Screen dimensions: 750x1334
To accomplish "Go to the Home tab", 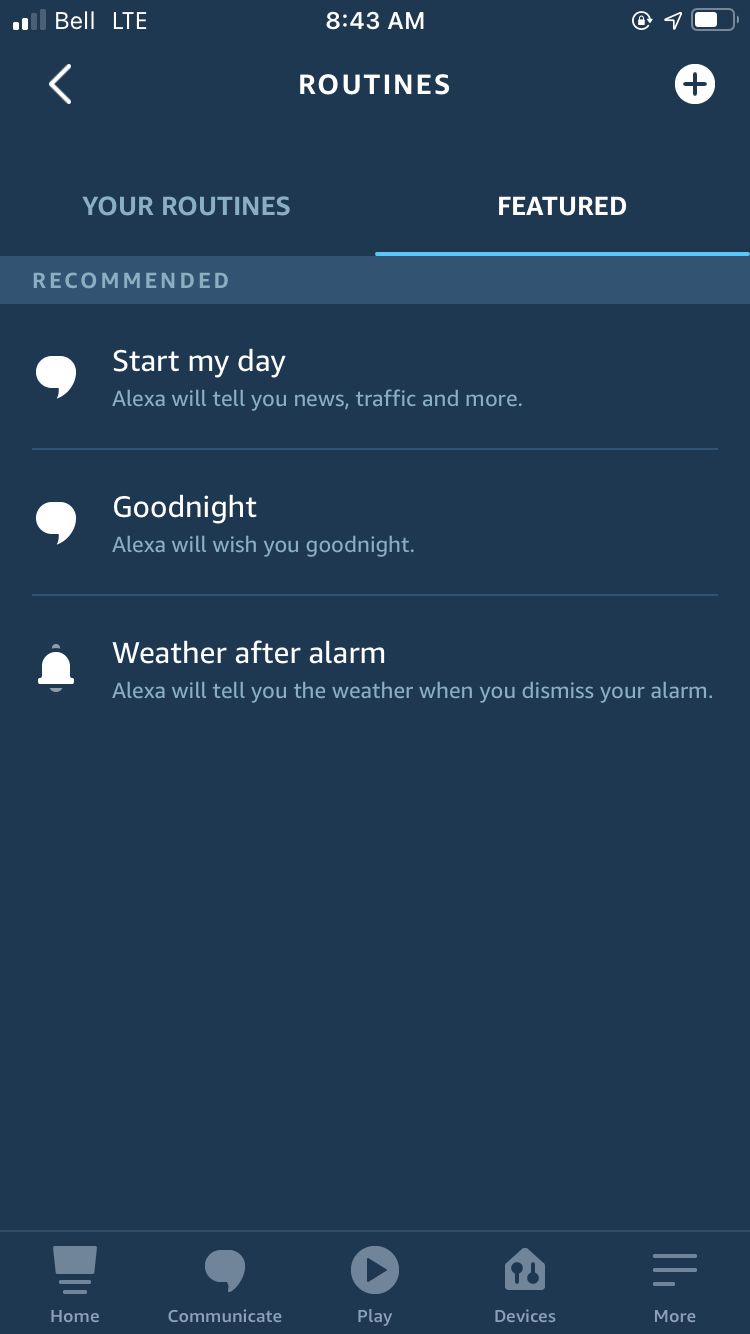I will point(75,1284).
